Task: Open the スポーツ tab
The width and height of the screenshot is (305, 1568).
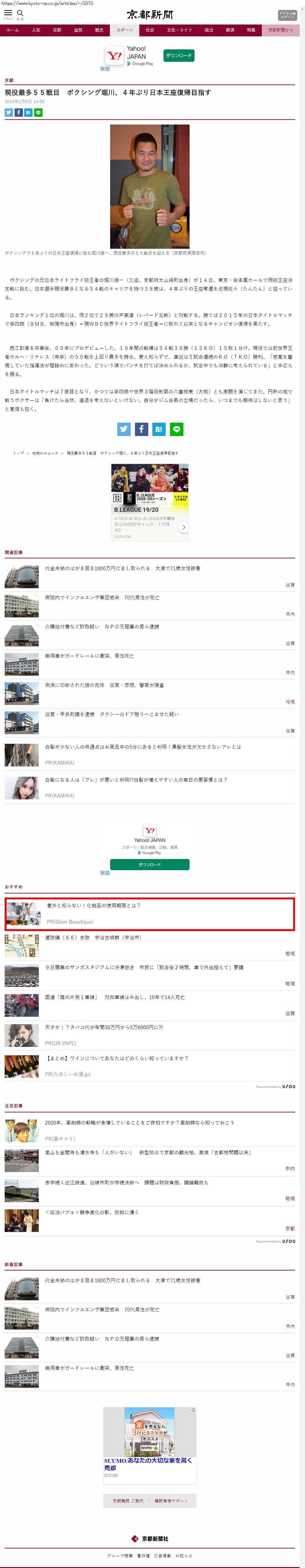Action: pyautogui.click(x=124, y=30)
